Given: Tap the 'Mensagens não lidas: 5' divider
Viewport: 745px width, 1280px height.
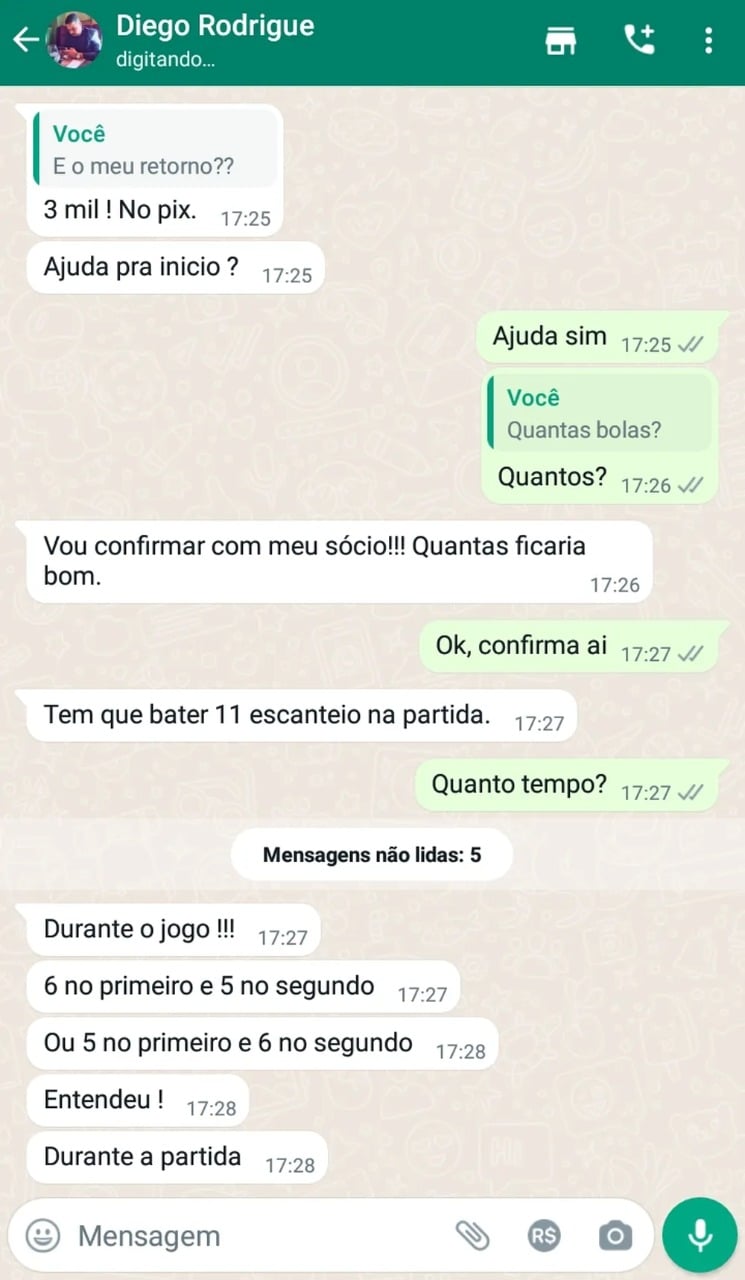Looking at the screenshot, I should tap(371, 854).
